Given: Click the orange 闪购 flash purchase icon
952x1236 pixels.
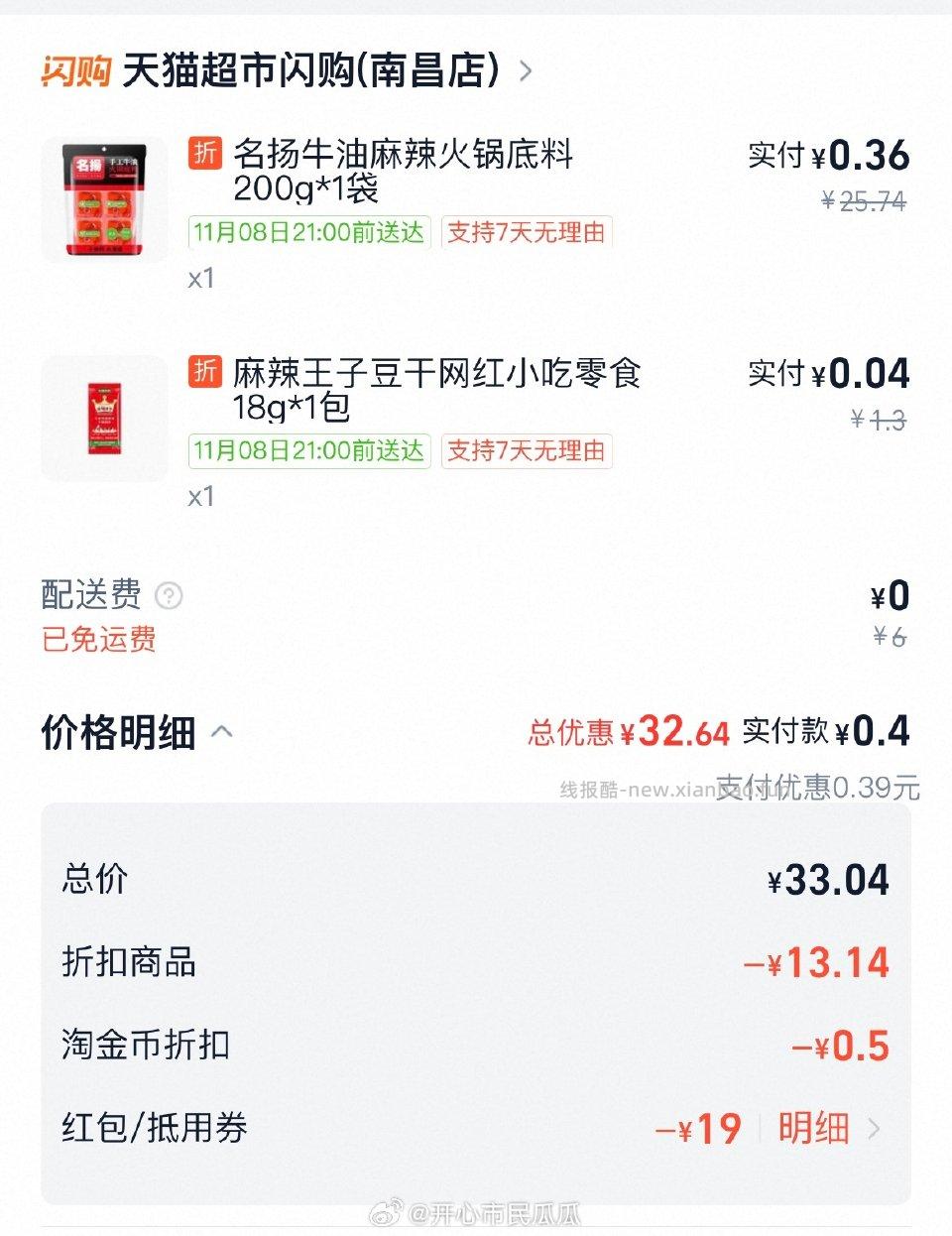Looking at the screenshot, I should coord(75,69).
